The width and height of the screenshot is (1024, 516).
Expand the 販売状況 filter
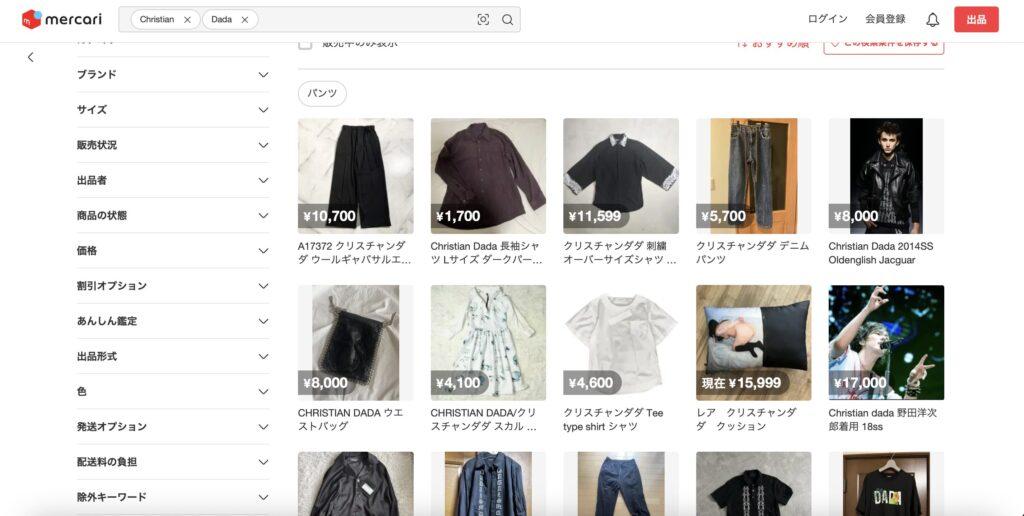[172, 145]
